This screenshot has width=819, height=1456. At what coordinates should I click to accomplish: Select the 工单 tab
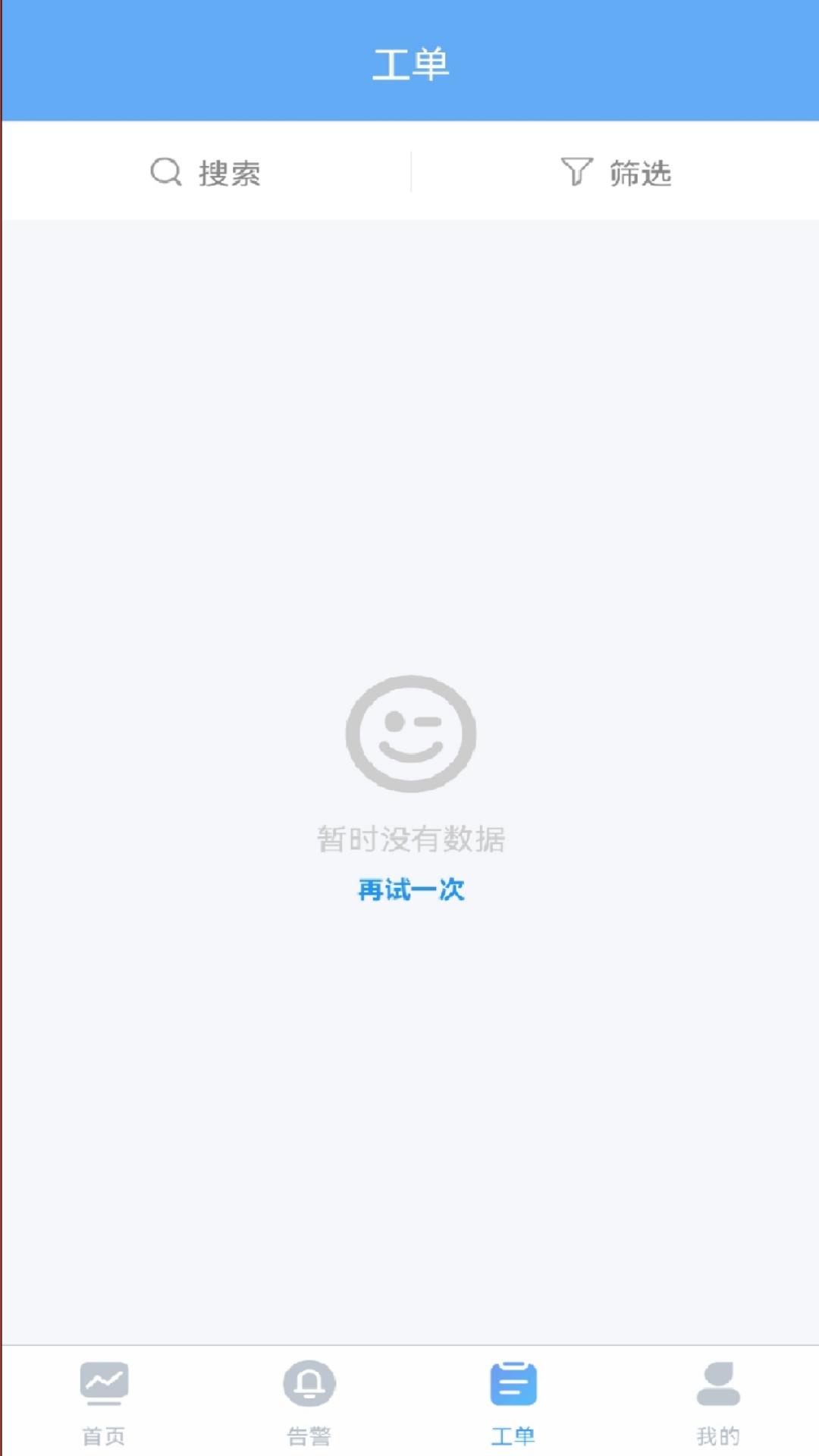pyautogui.click(x=513, y=1402)
